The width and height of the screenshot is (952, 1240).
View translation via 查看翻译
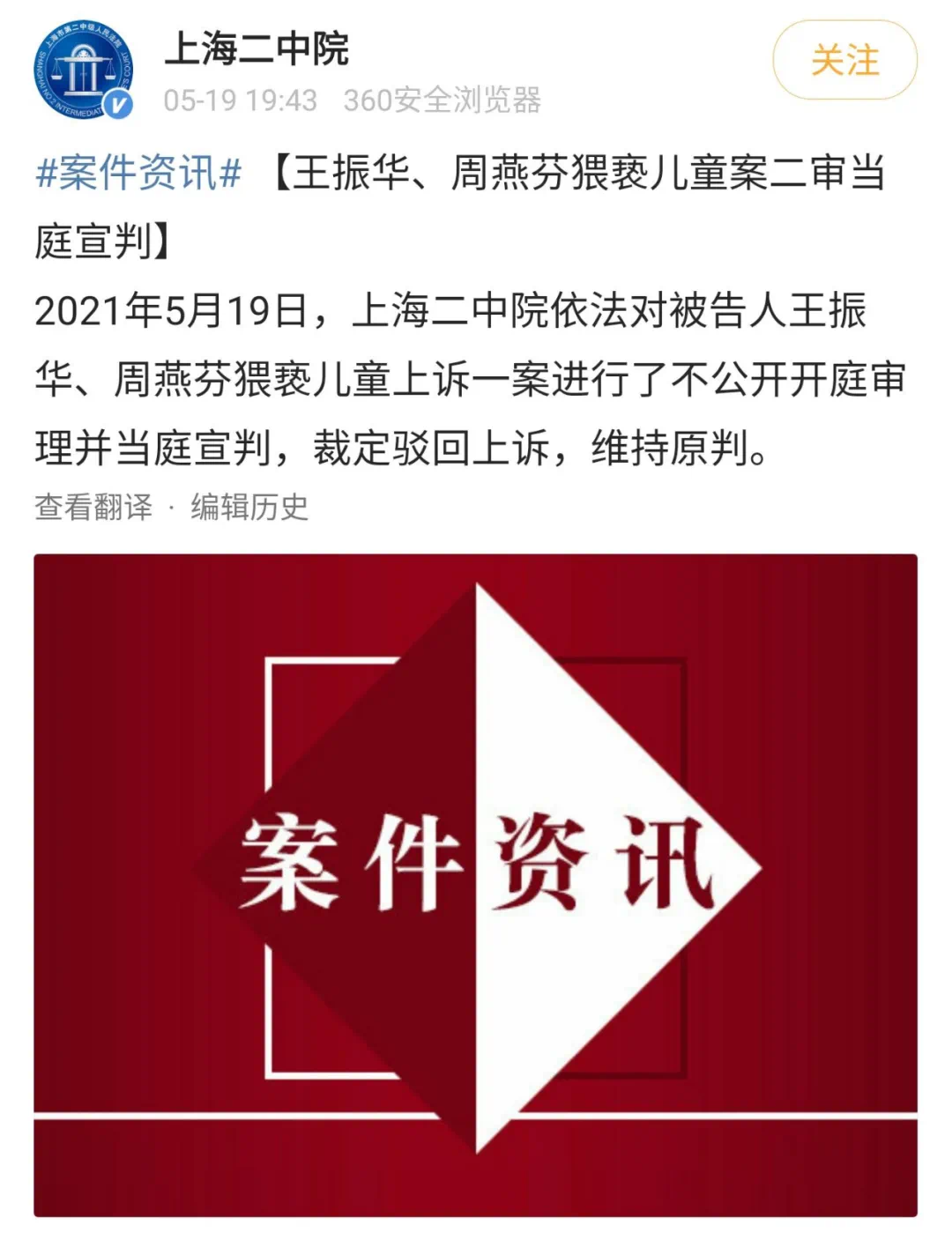tap(93, 507)
